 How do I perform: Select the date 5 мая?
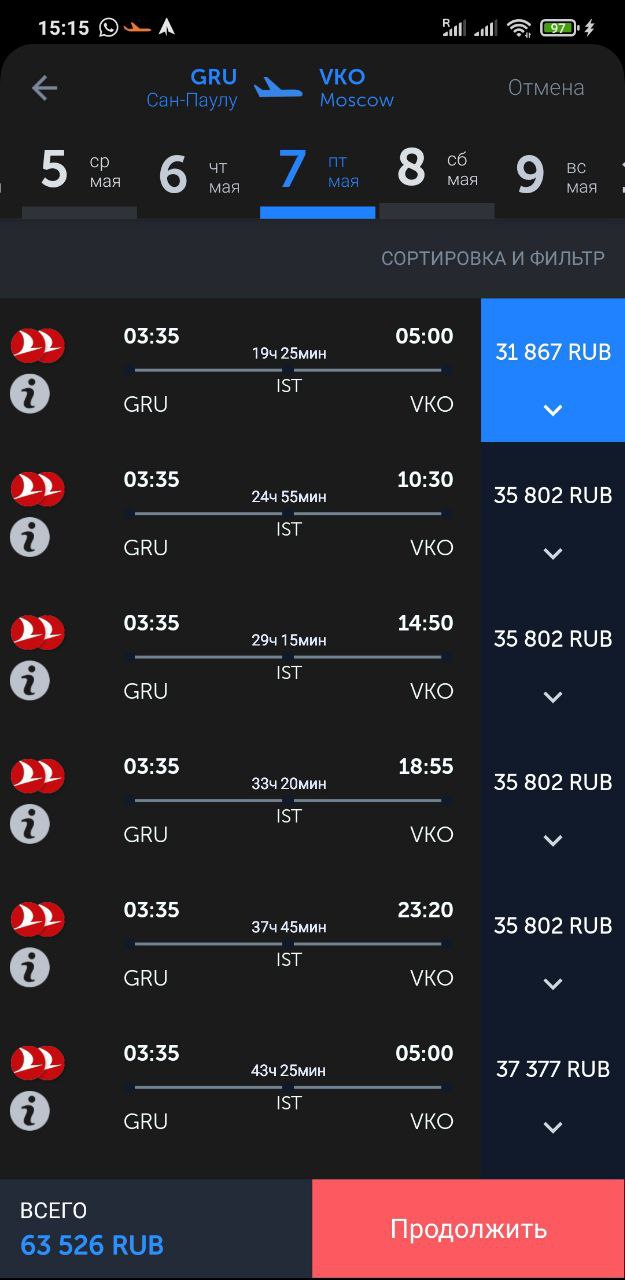tap(79, 172)
